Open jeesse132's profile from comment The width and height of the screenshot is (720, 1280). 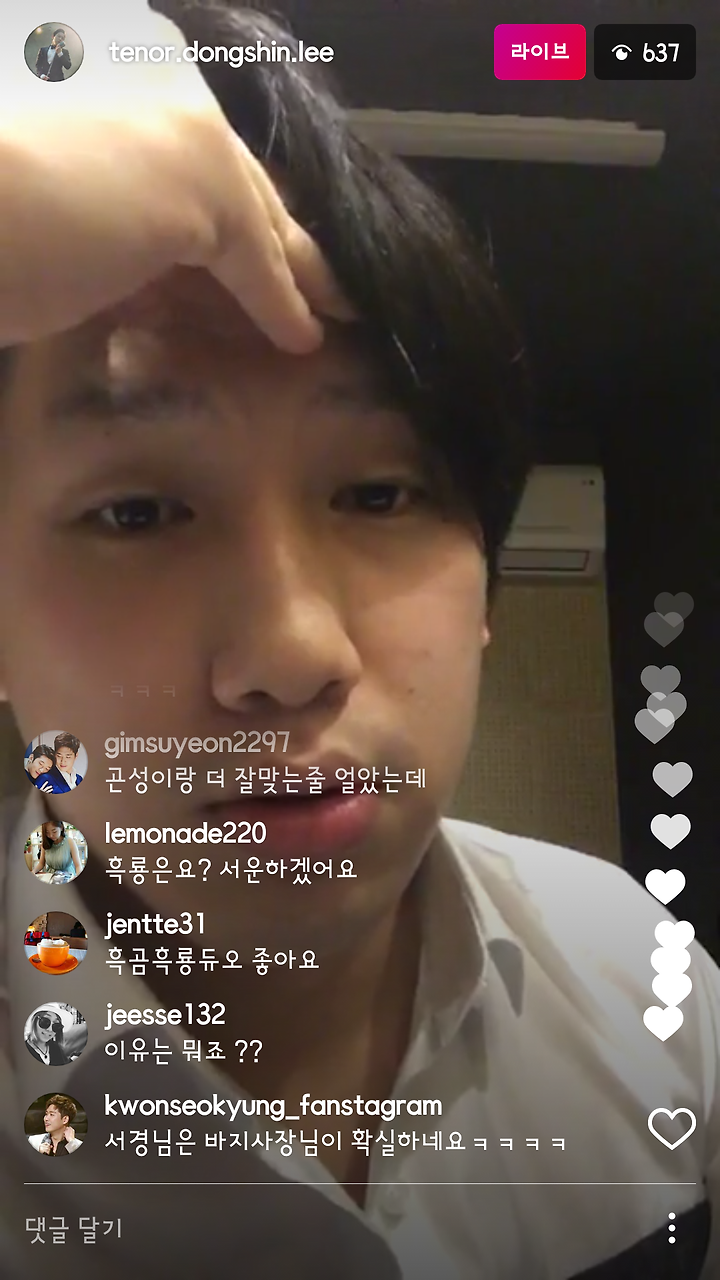coord(56,1034)
